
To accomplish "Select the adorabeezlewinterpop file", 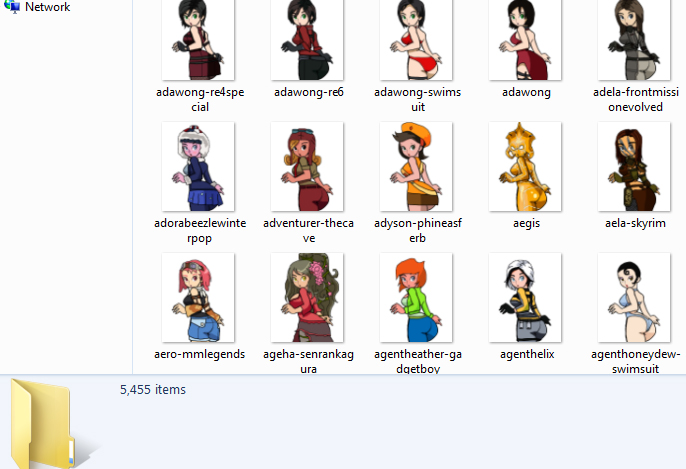I will tap(199, 167).
